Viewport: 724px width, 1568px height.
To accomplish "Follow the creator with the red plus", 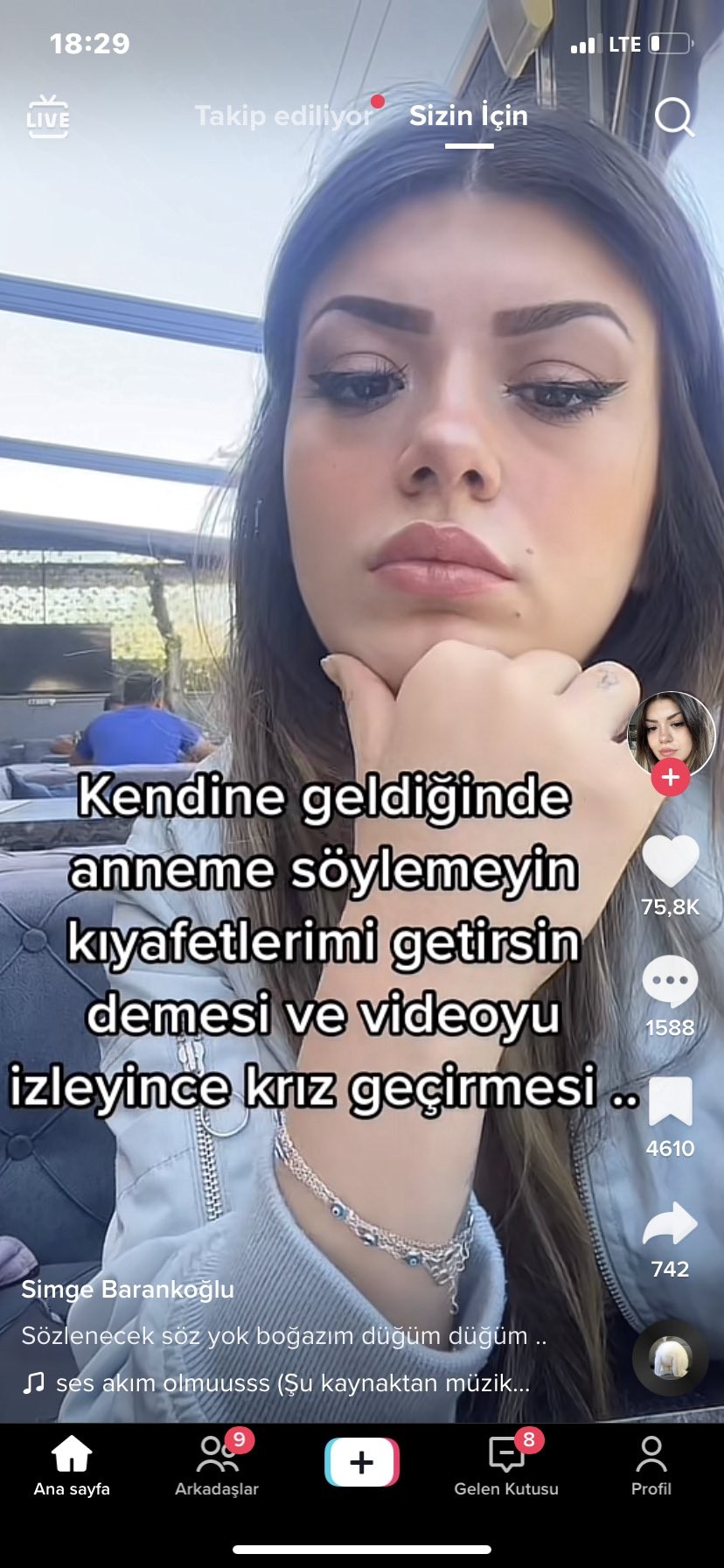I will pyautogui.click(x=671, y=777).
